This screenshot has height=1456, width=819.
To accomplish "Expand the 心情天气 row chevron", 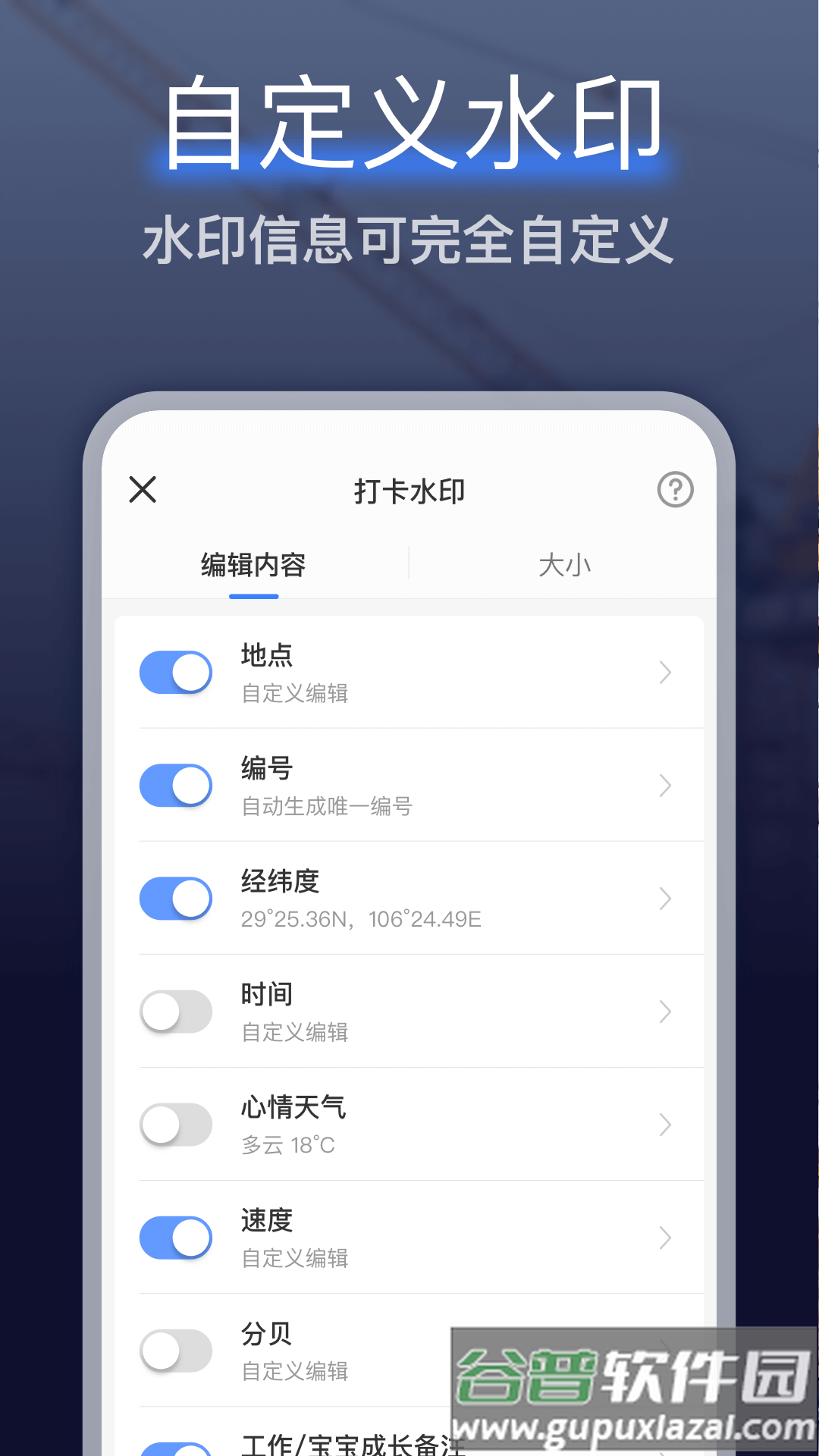I will pyautogui.click(x=665, y=1125).
